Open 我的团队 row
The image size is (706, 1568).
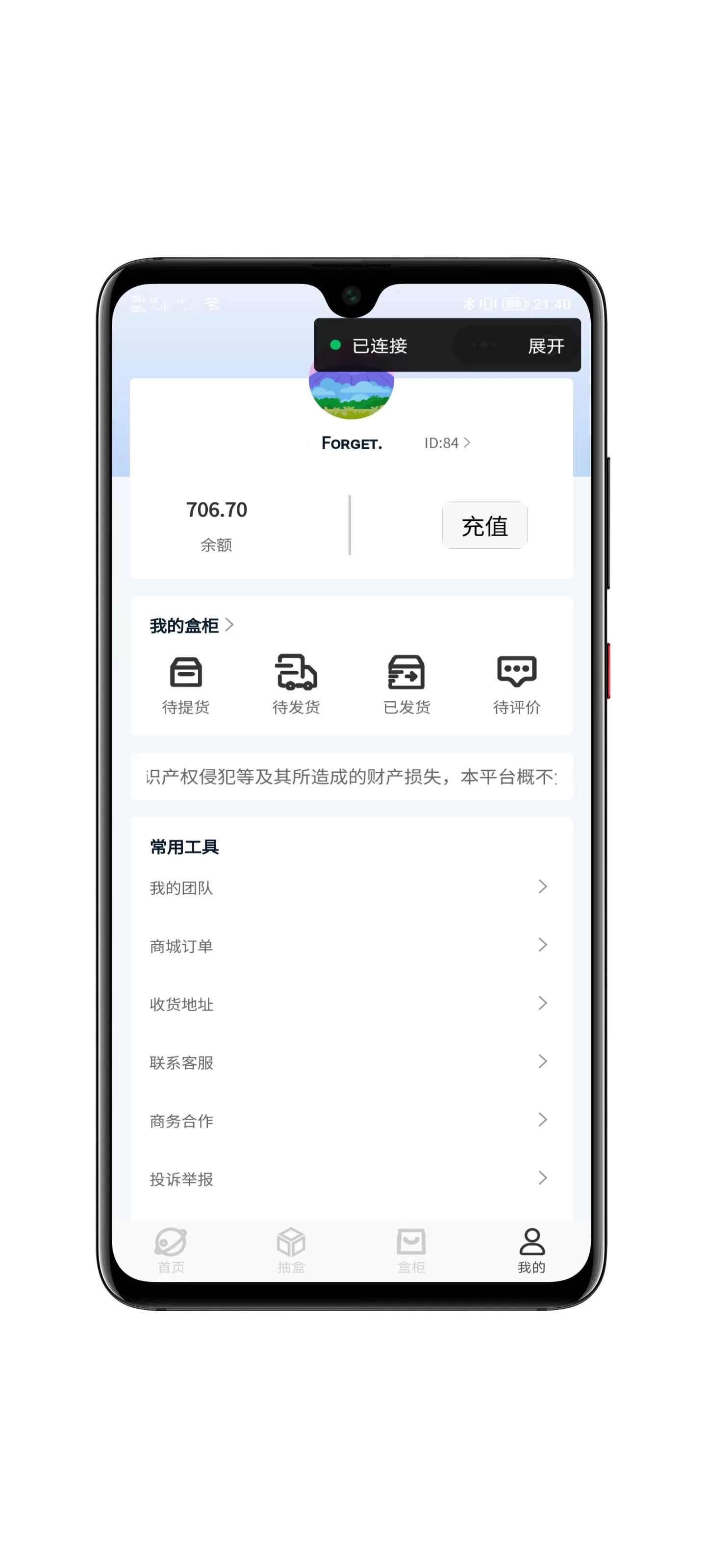(x=350, y=887)
